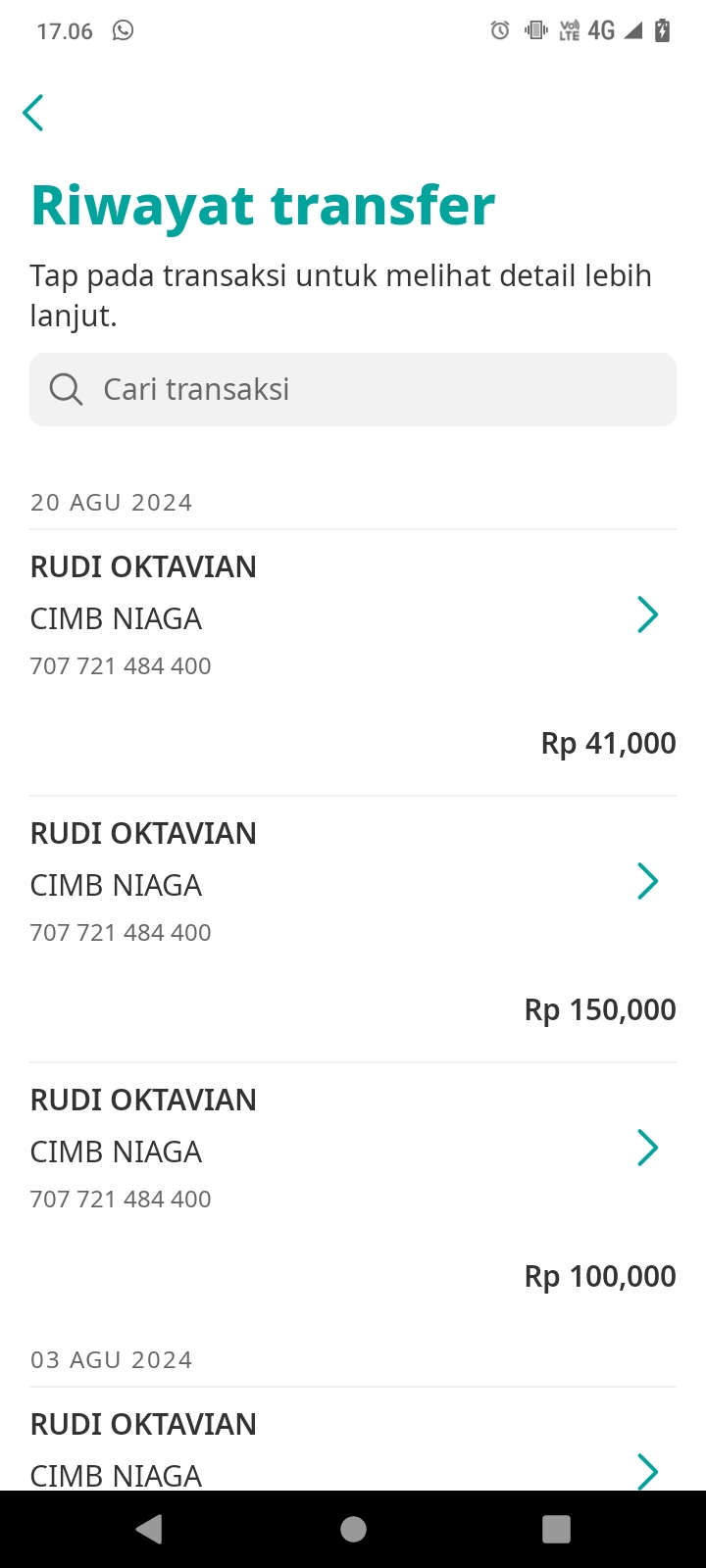The height and width of the screenshot is (1568, 706).
Task: Tap the system home button
Action: [353, 1529]
